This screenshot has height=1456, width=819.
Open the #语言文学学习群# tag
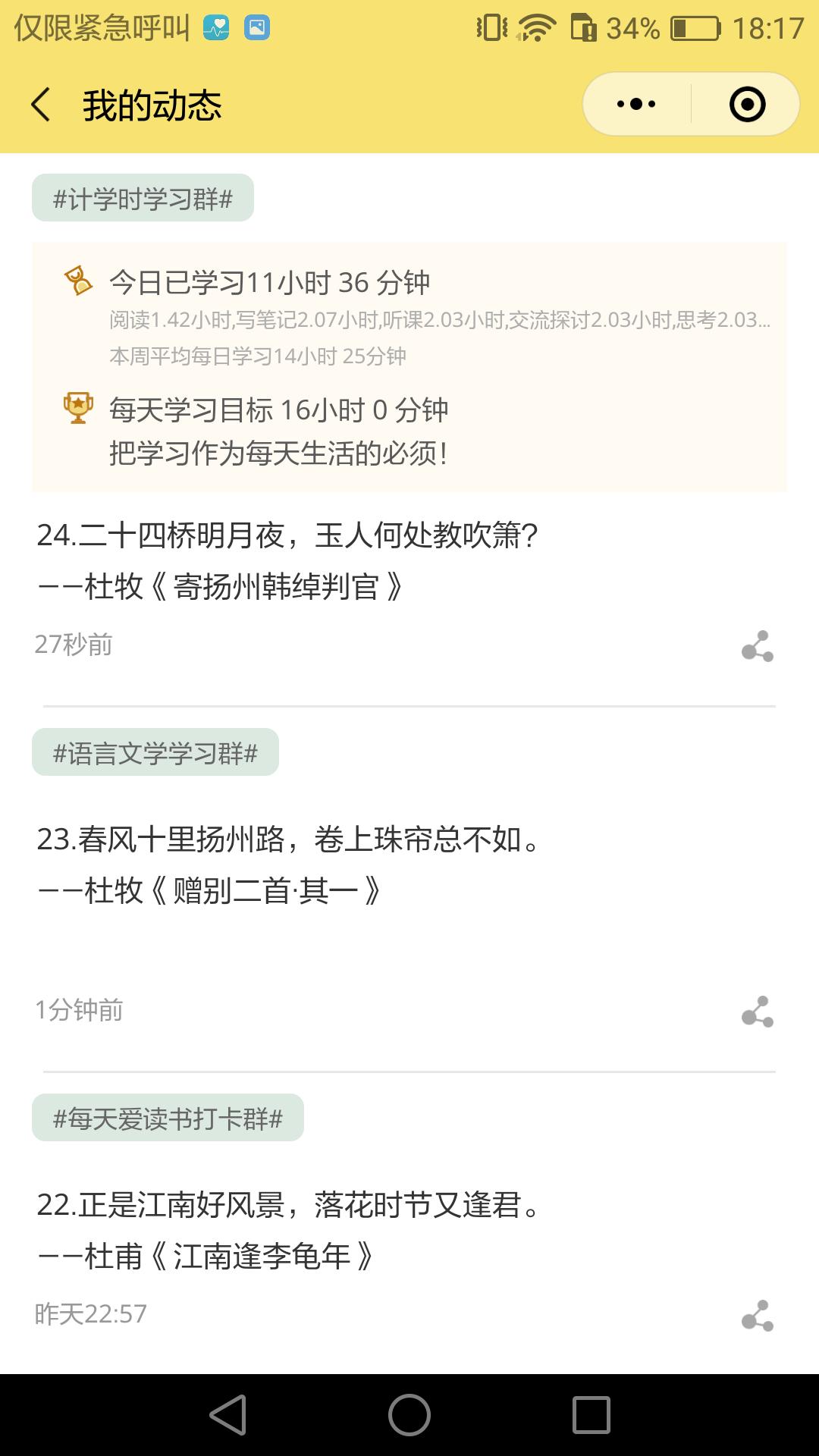pos(155,753)
